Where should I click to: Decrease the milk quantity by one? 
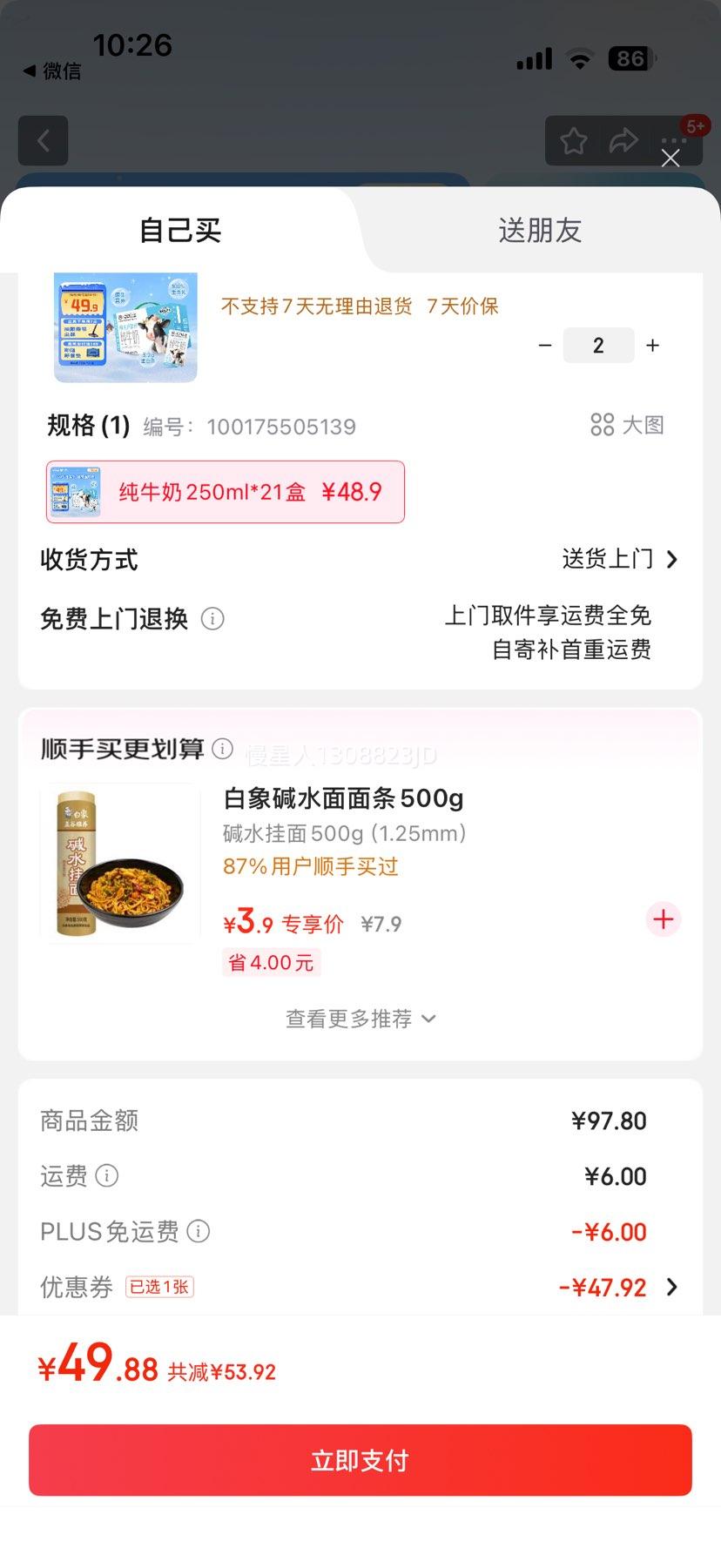point(545,346)
